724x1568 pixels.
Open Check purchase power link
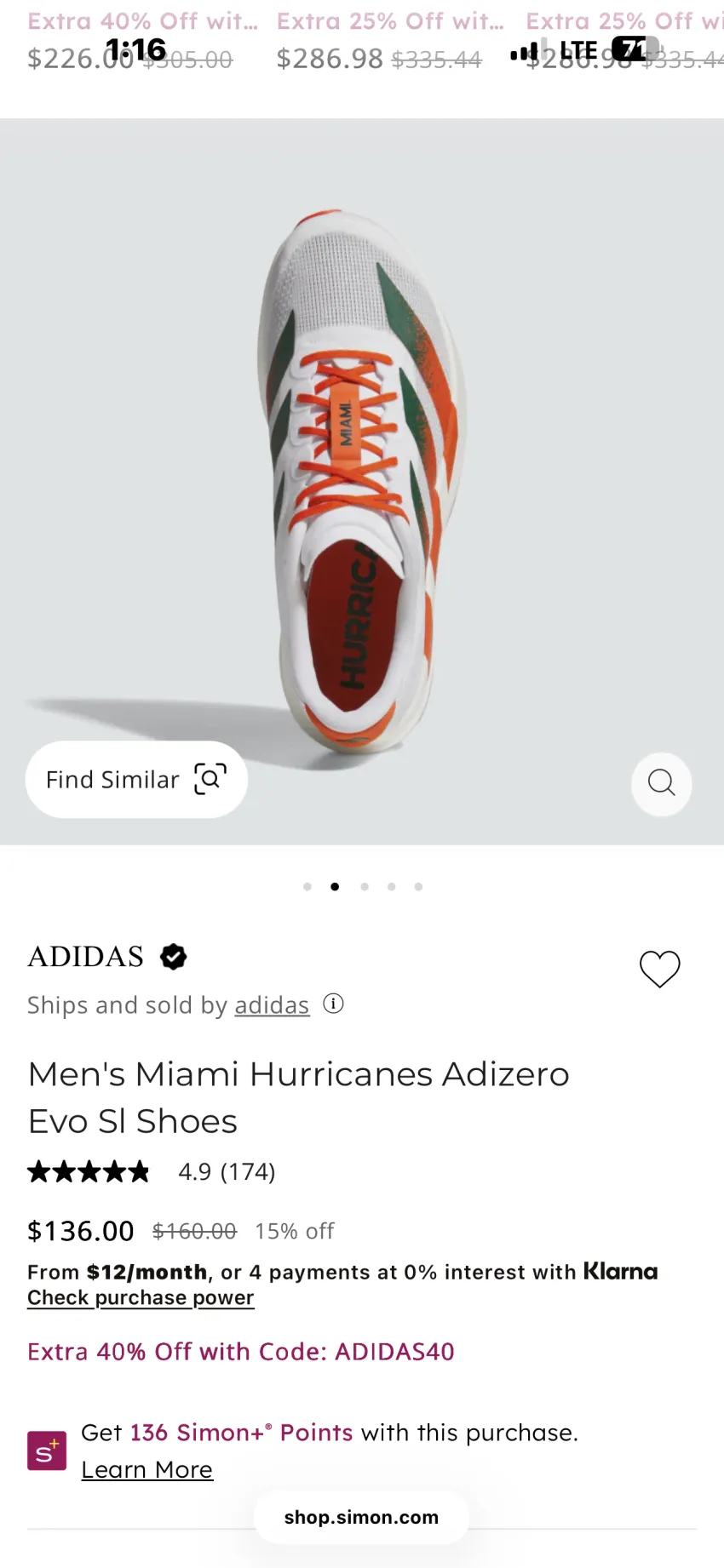[x=141, y=1298]
